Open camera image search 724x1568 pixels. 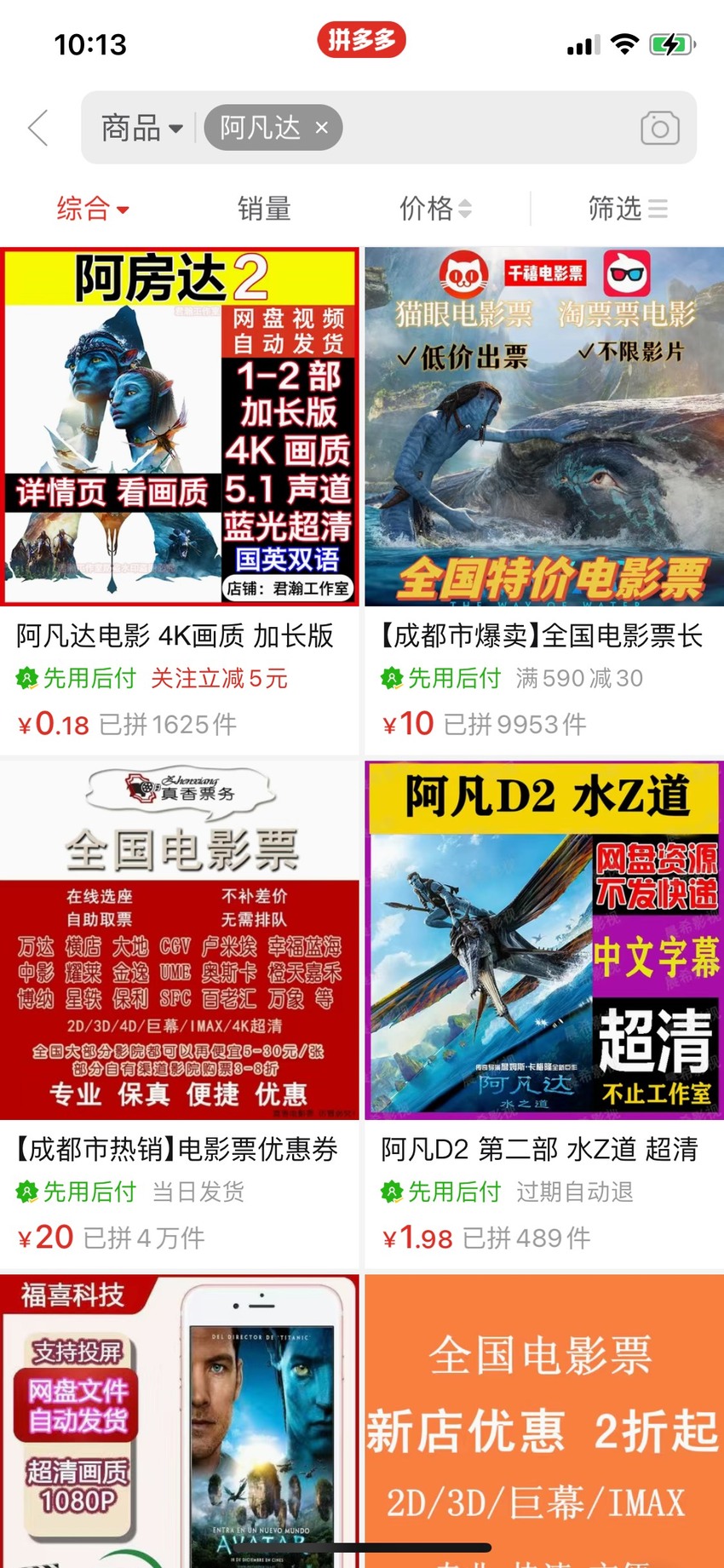[659, 128]
